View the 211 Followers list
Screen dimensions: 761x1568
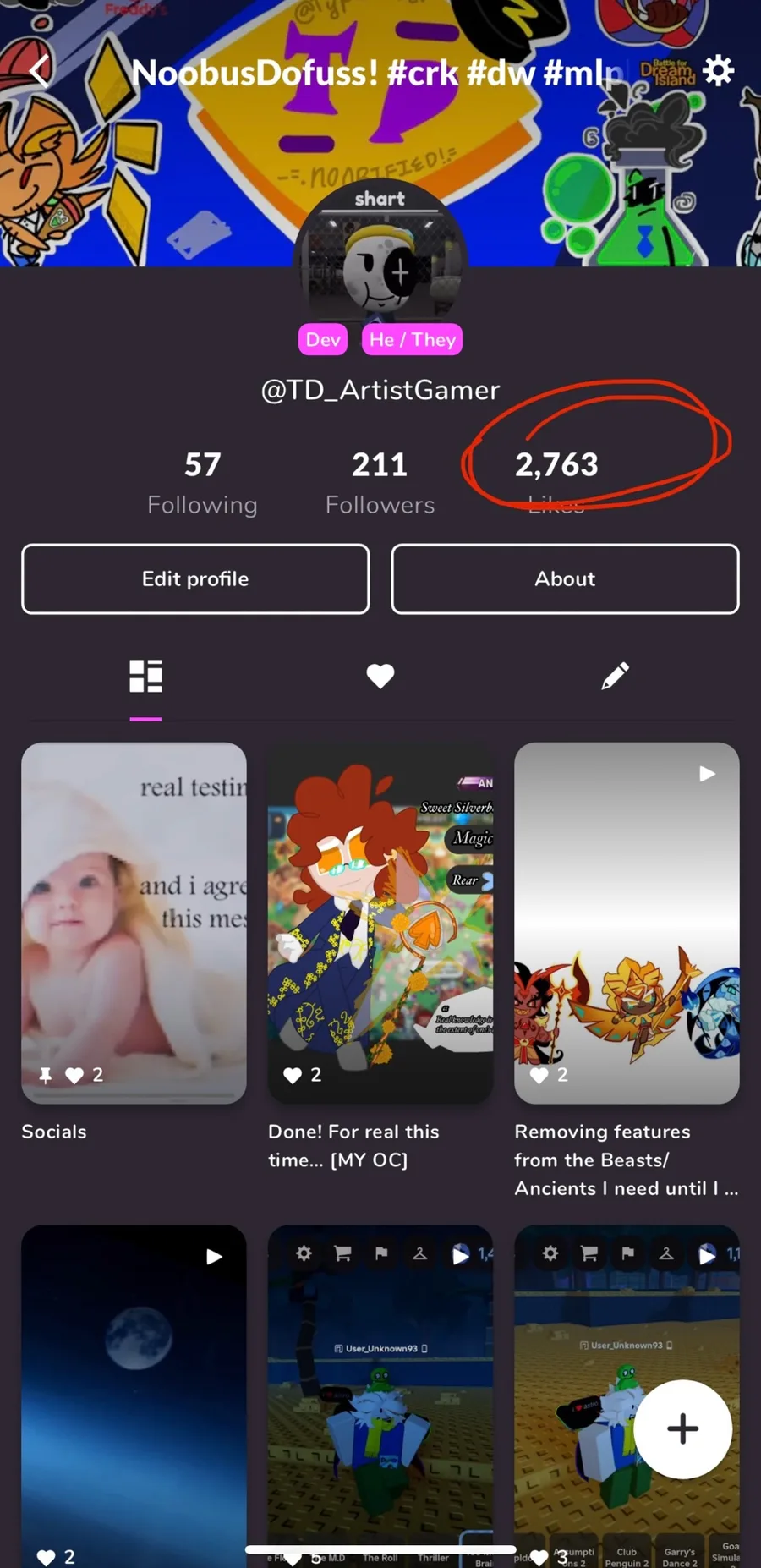click(380, 482)
